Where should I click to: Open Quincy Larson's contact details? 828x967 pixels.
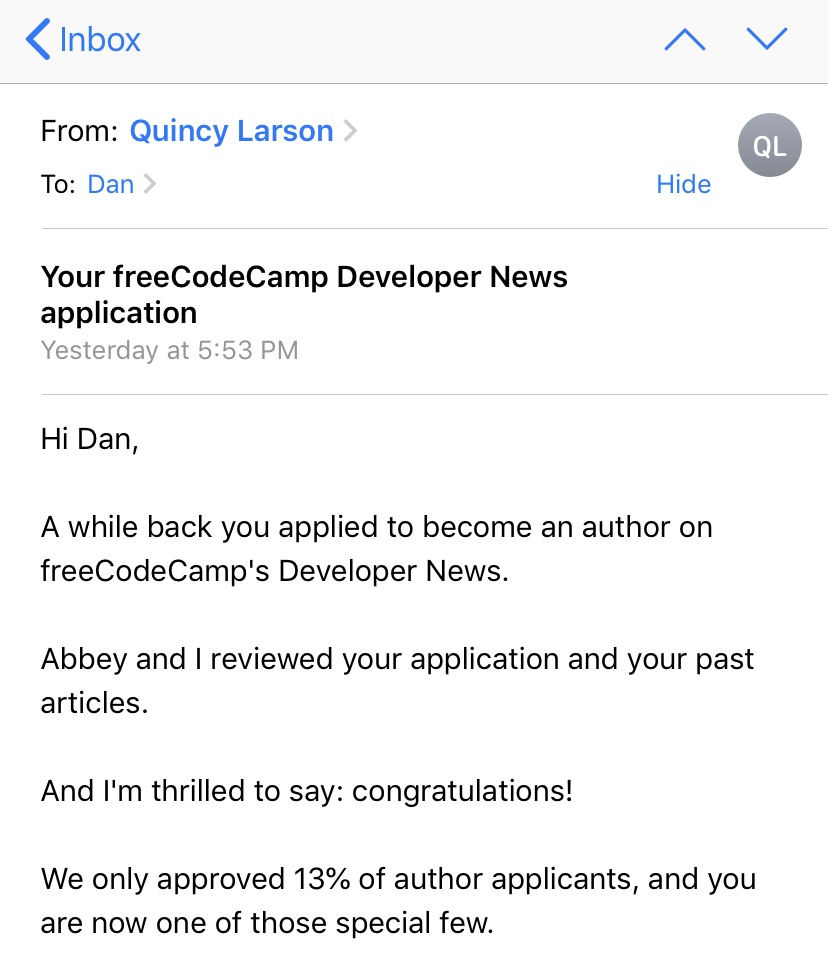point(230,131)
